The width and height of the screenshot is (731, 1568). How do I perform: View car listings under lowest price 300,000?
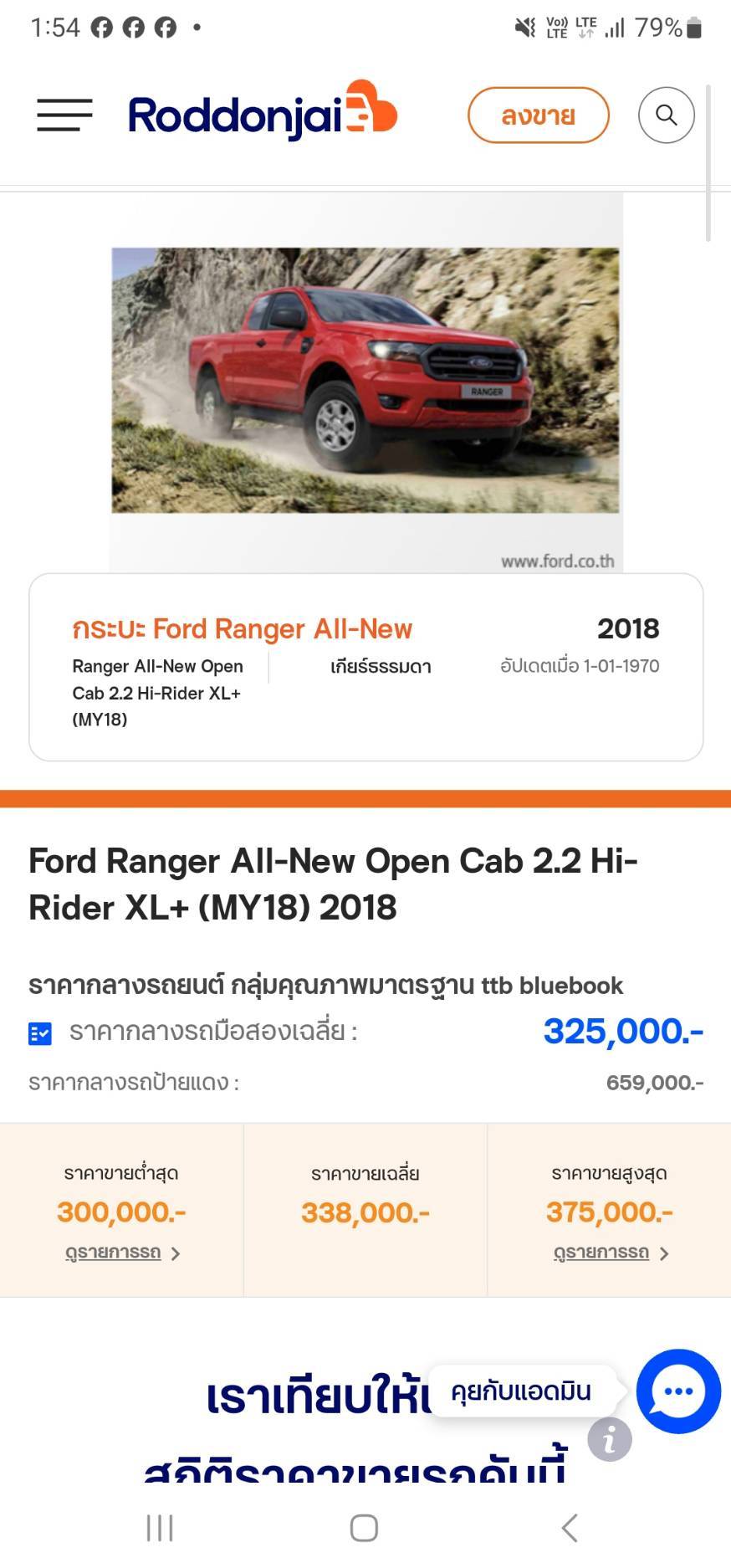pos(122,1253)
